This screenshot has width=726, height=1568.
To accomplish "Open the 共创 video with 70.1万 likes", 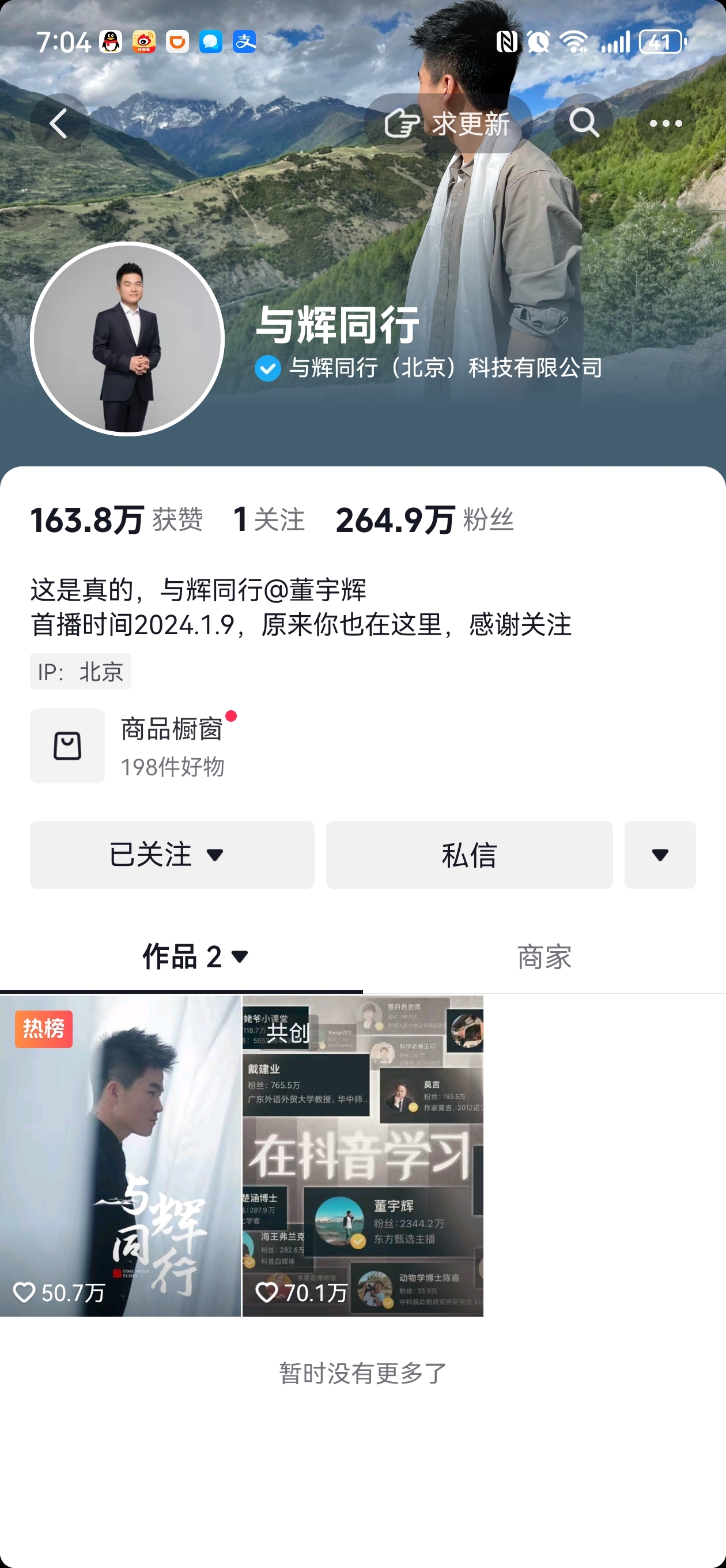I will pyautogui.click(x=362, y=1156).
